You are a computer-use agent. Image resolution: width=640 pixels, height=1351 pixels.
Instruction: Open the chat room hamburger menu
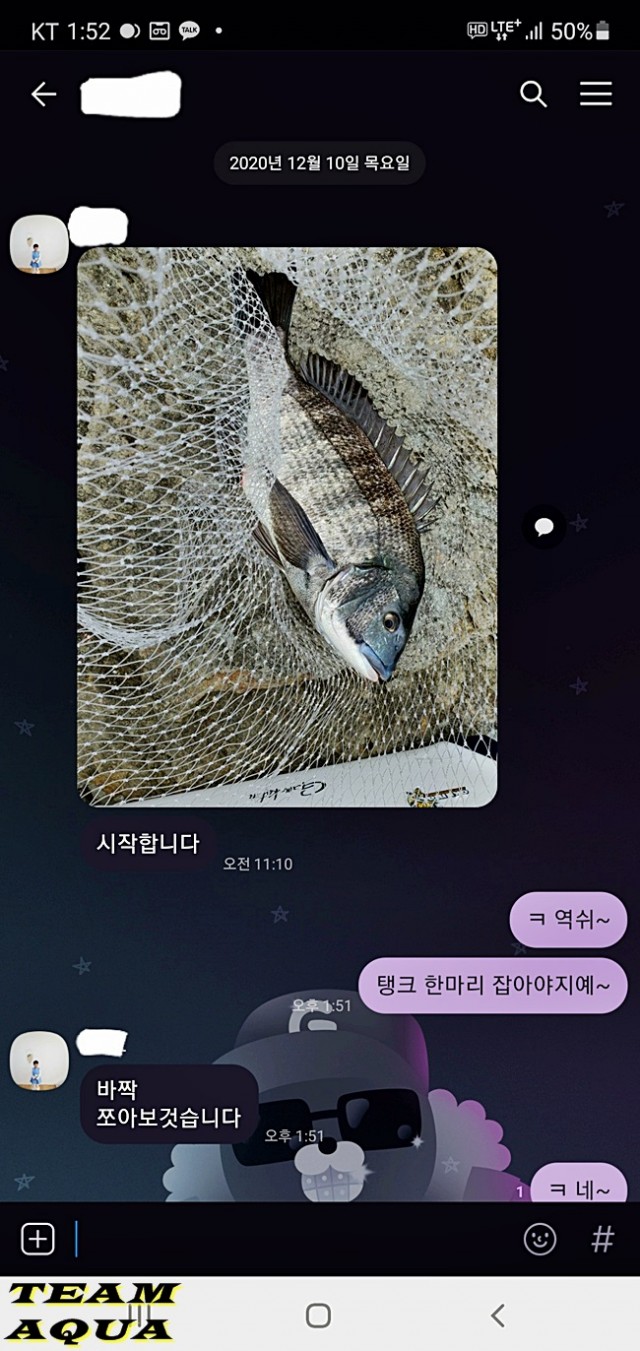click(x=596, y=94)
